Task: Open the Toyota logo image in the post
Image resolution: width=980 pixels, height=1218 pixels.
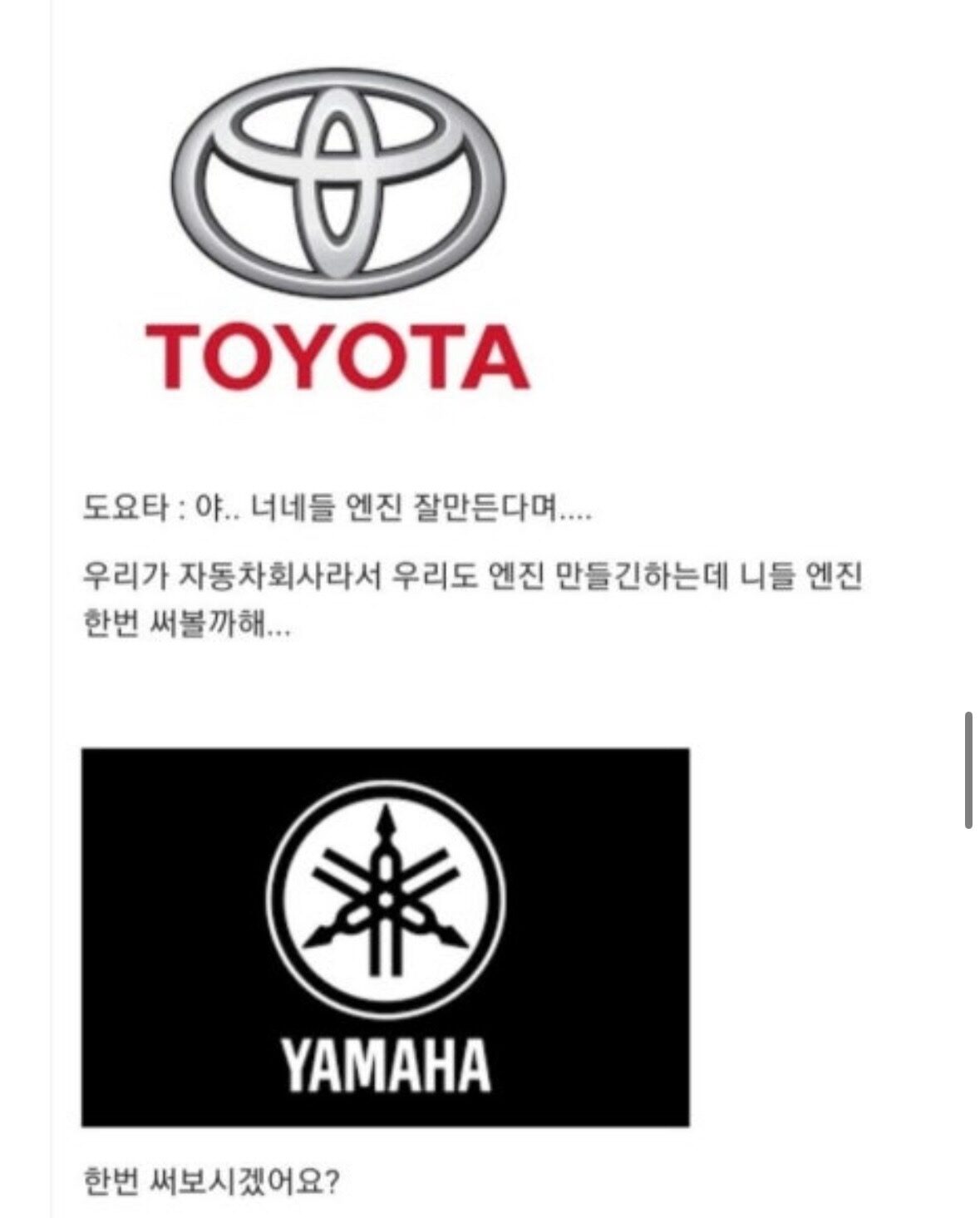Action: pos(337,224)
